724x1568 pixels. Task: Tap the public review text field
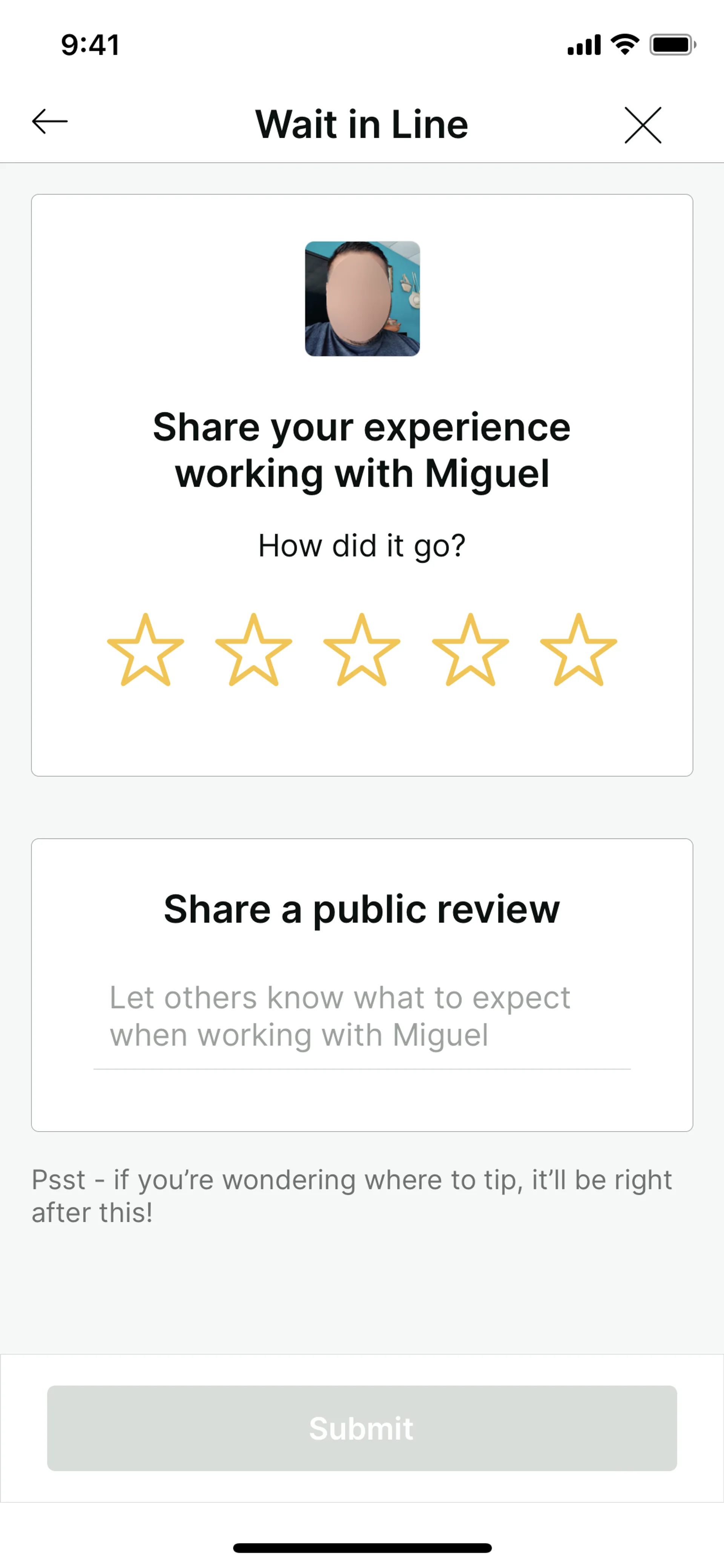coord(361,1017)
